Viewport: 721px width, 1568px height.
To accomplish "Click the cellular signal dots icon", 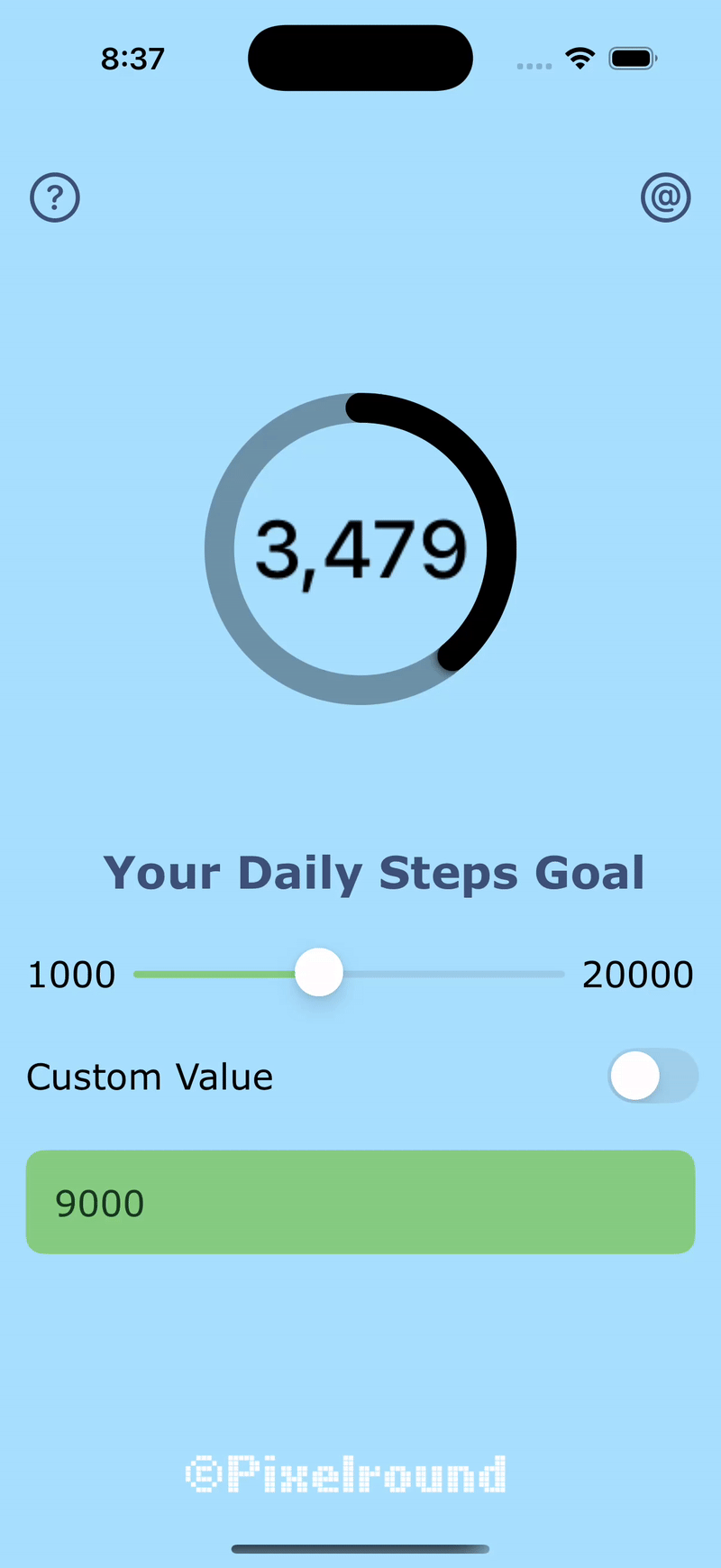I will click(x=534, y=65).
